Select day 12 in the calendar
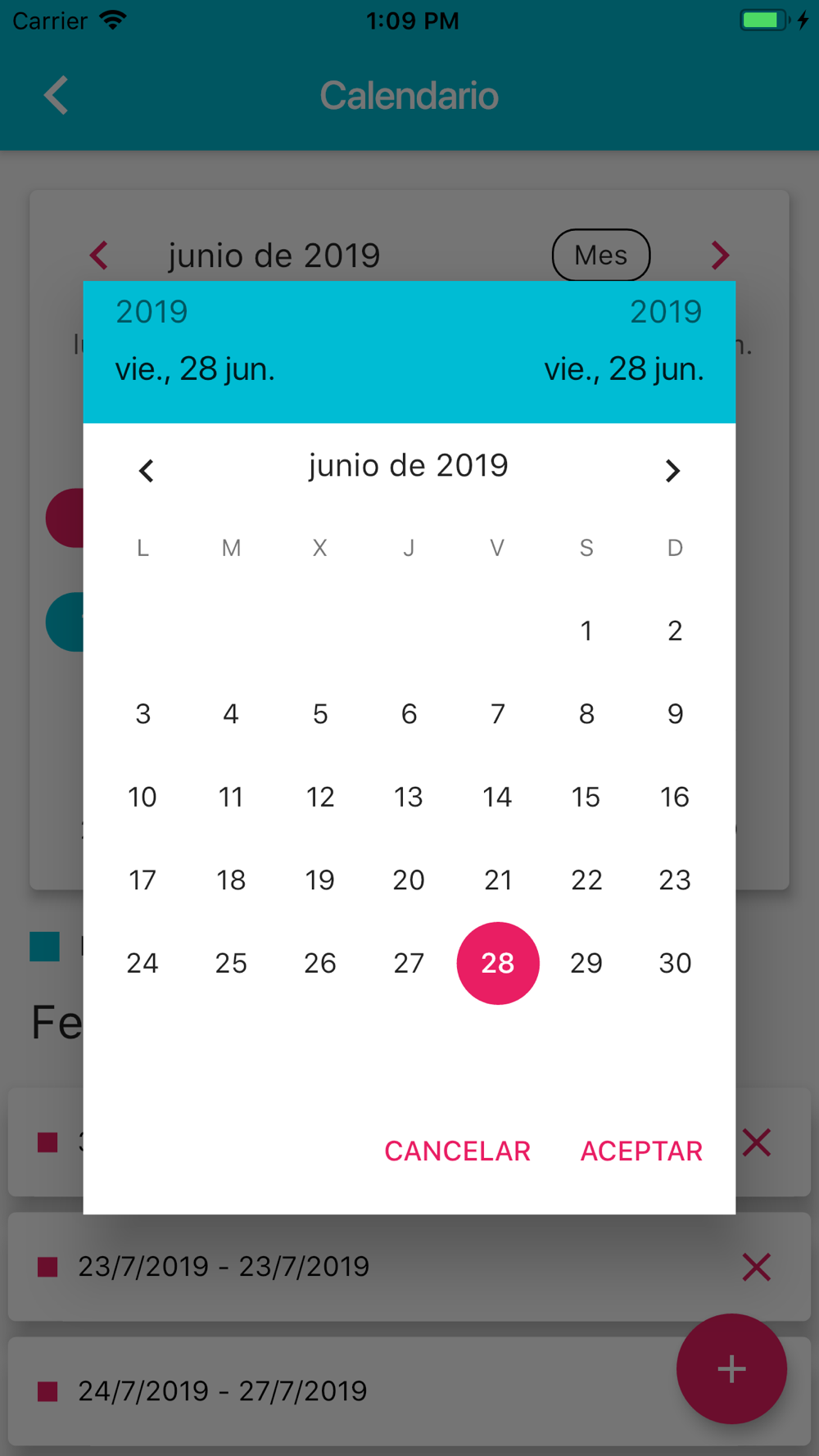This screenshot has height=1456, width=819. pos(320,797)
